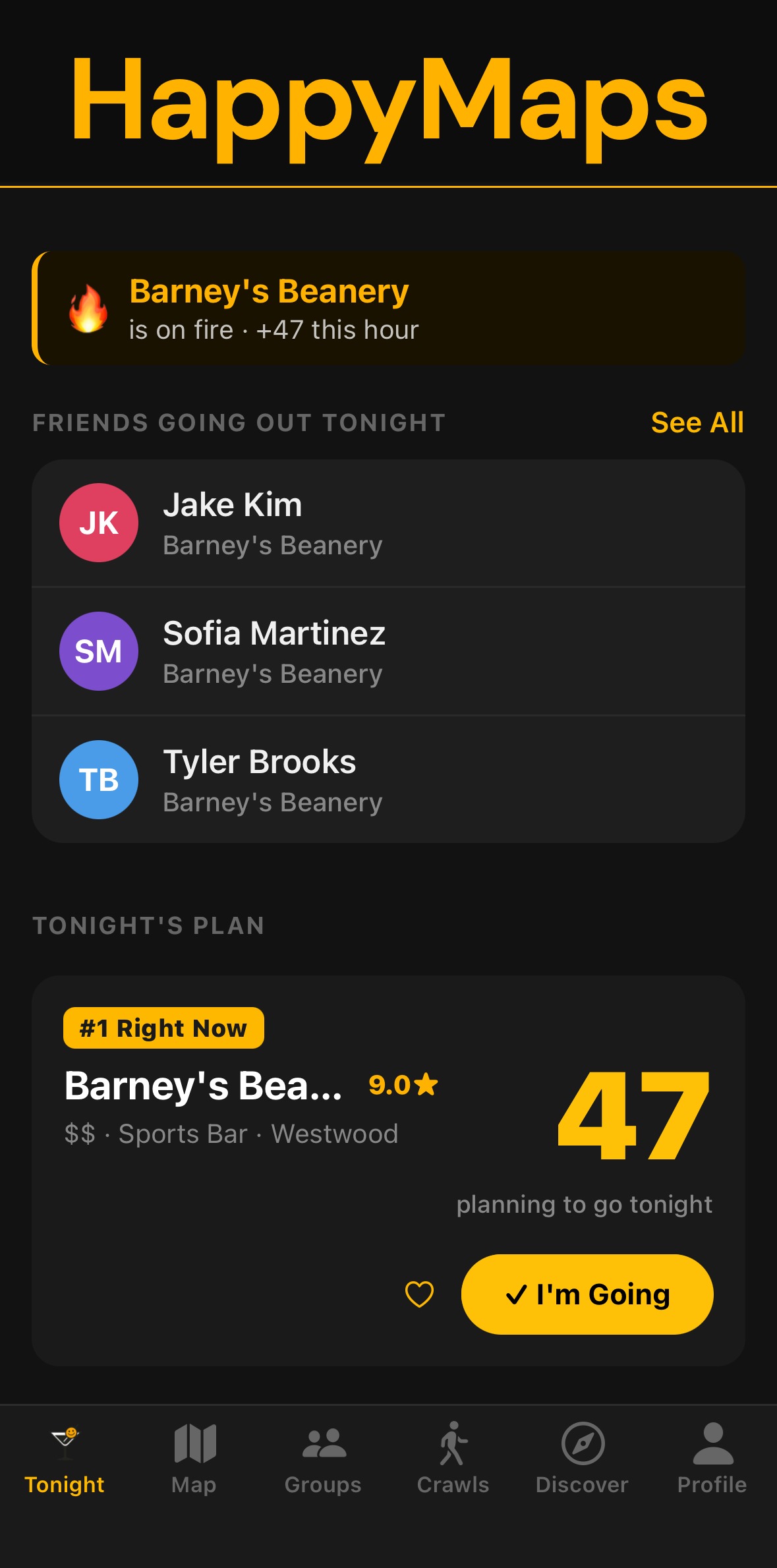Open See All friends going out

click(x=697, y=422)
